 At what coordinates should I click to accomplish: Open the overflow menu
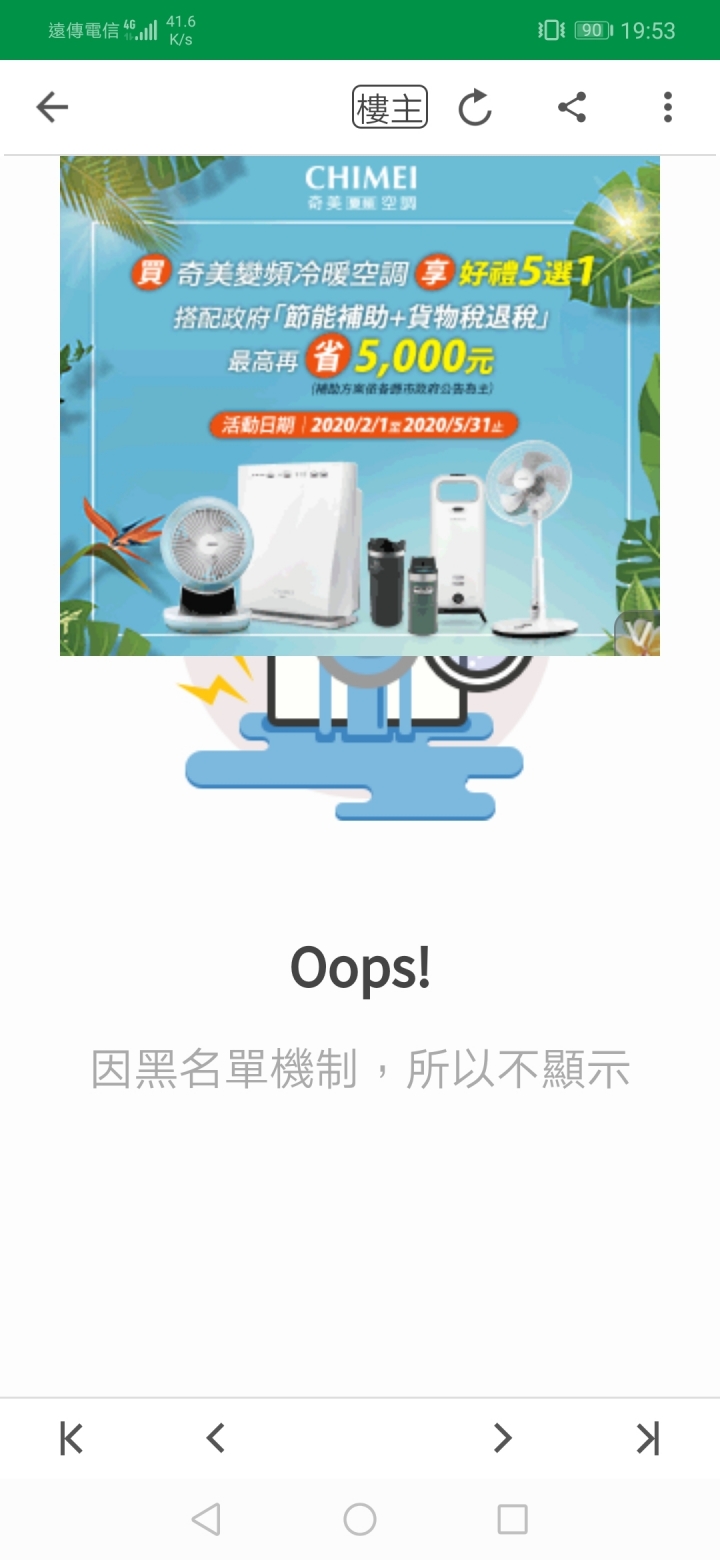pyautogui.click(x=667, y=107)
